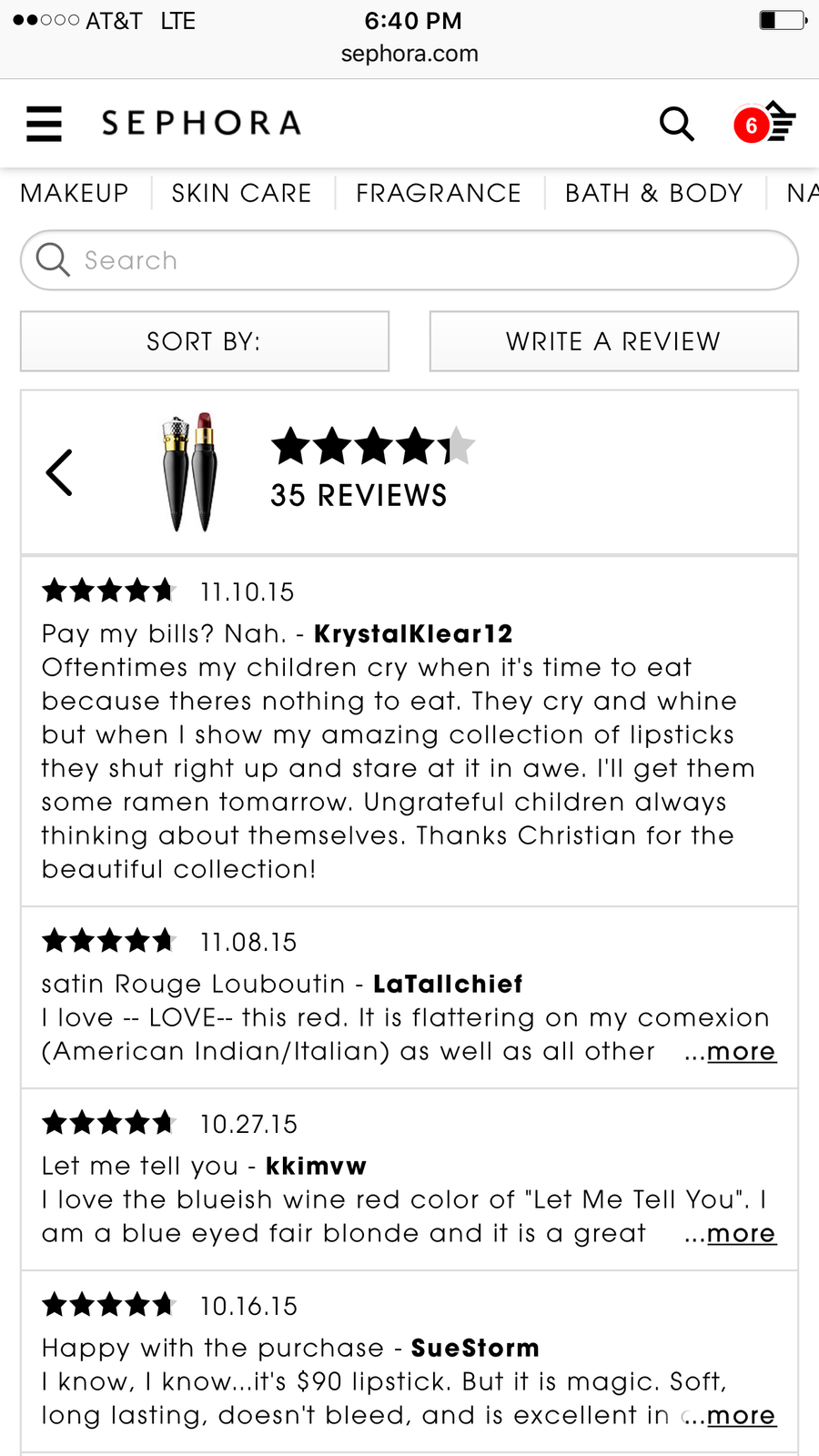
Task: Go to the Makeup category
Action: click(x=75, y=193)
